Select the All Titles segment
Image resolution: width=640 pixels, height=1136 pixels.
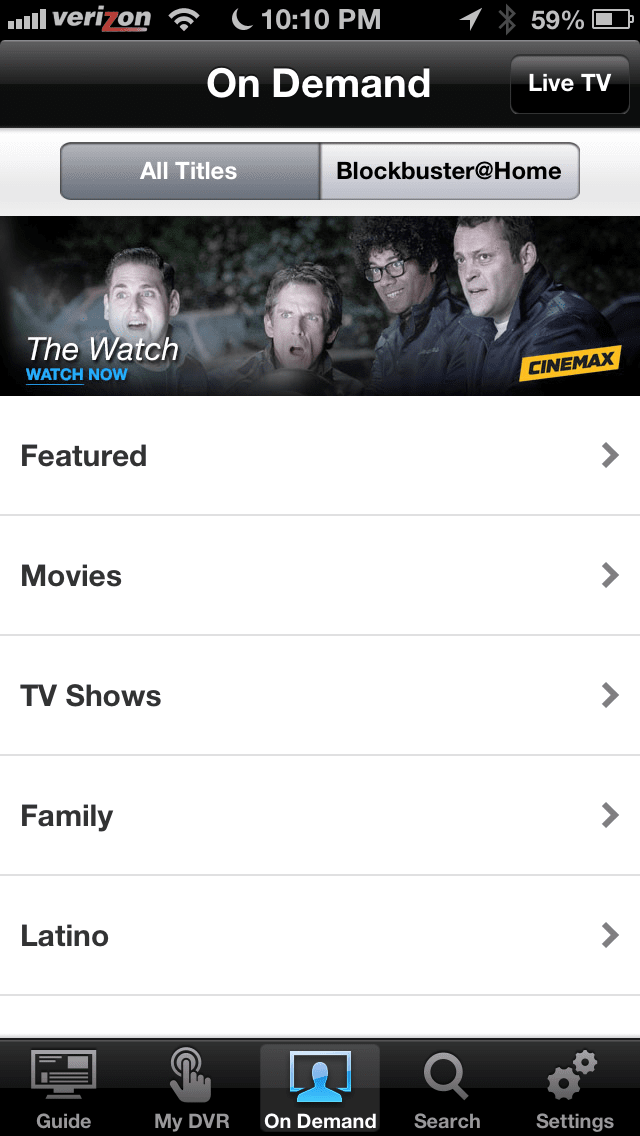pos(190,171)
